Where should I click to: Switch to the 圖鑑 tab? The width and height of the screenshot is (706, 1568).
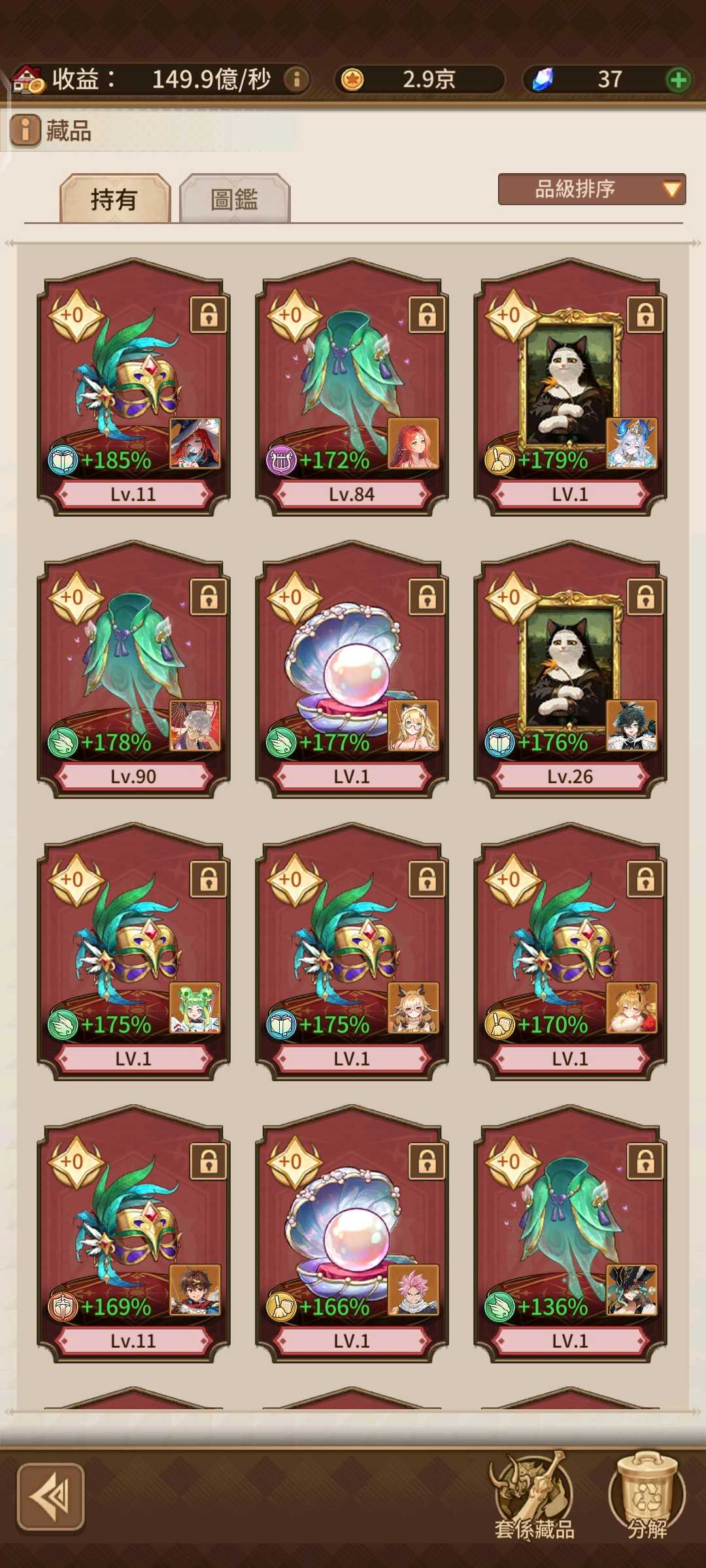[235, 199]
